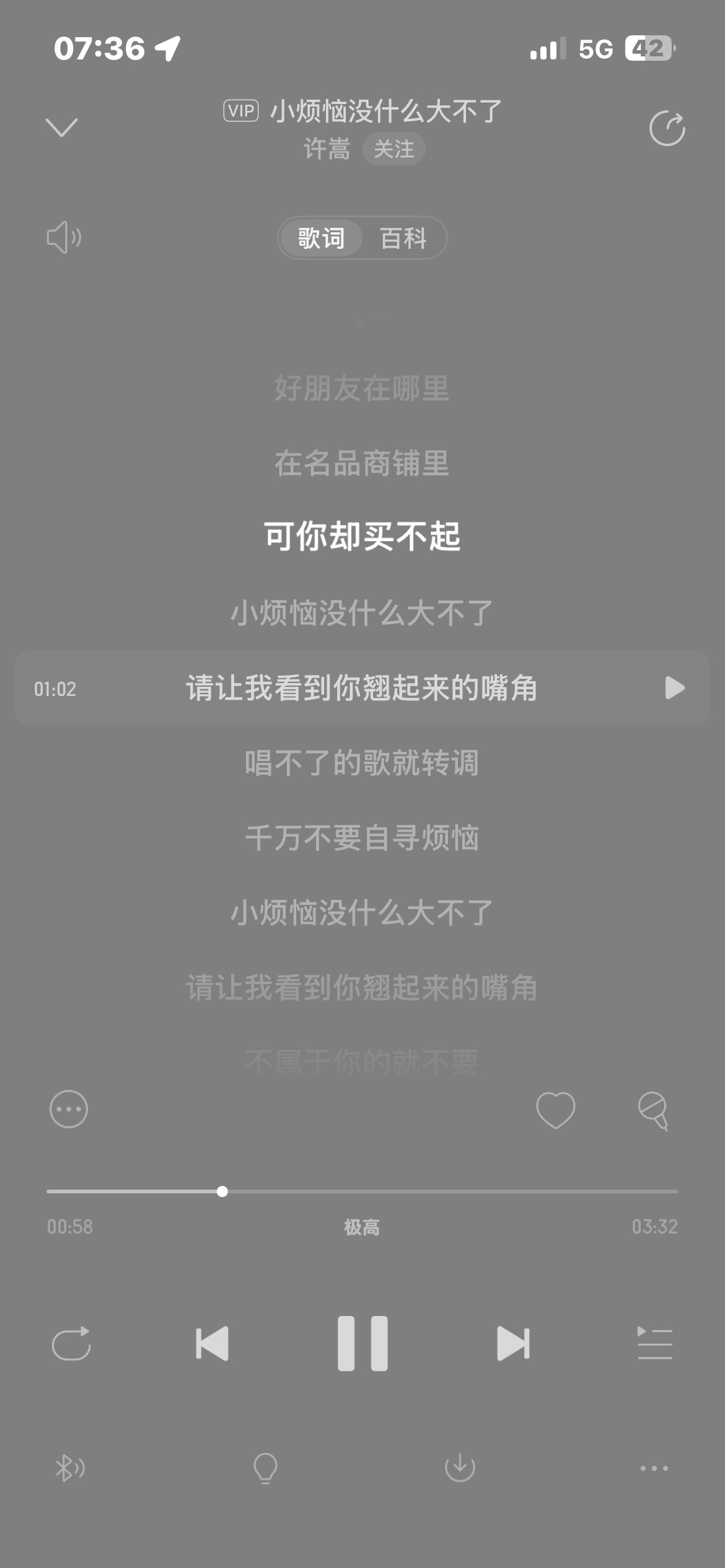Skip to the previous track
The width and height of the screenshot is (725, 1568).
tap(212, 1343)
